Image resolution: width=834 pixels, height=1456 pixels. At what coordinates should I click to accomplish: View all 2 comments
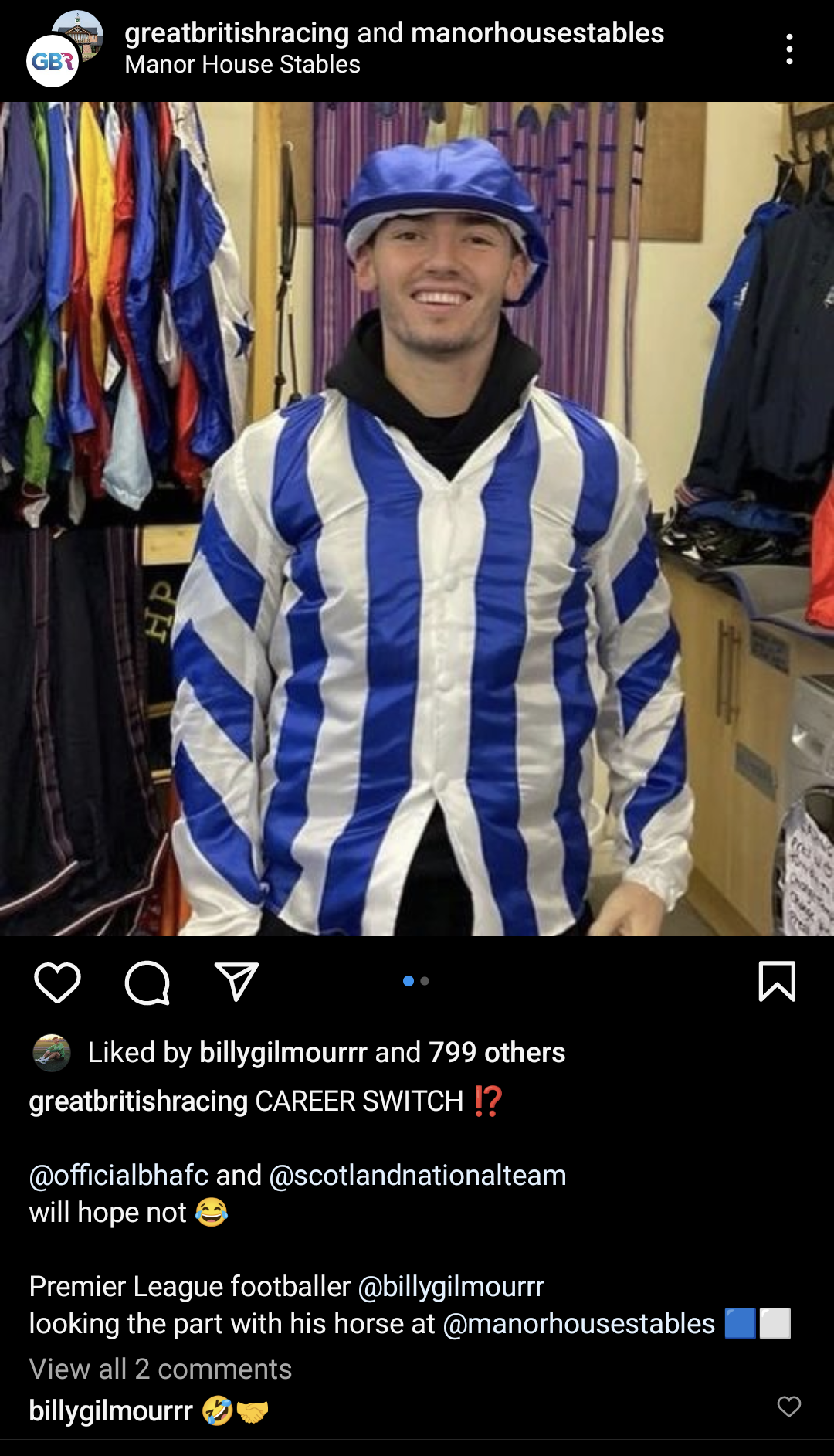pyautogui.click(x=161, y=1369)
